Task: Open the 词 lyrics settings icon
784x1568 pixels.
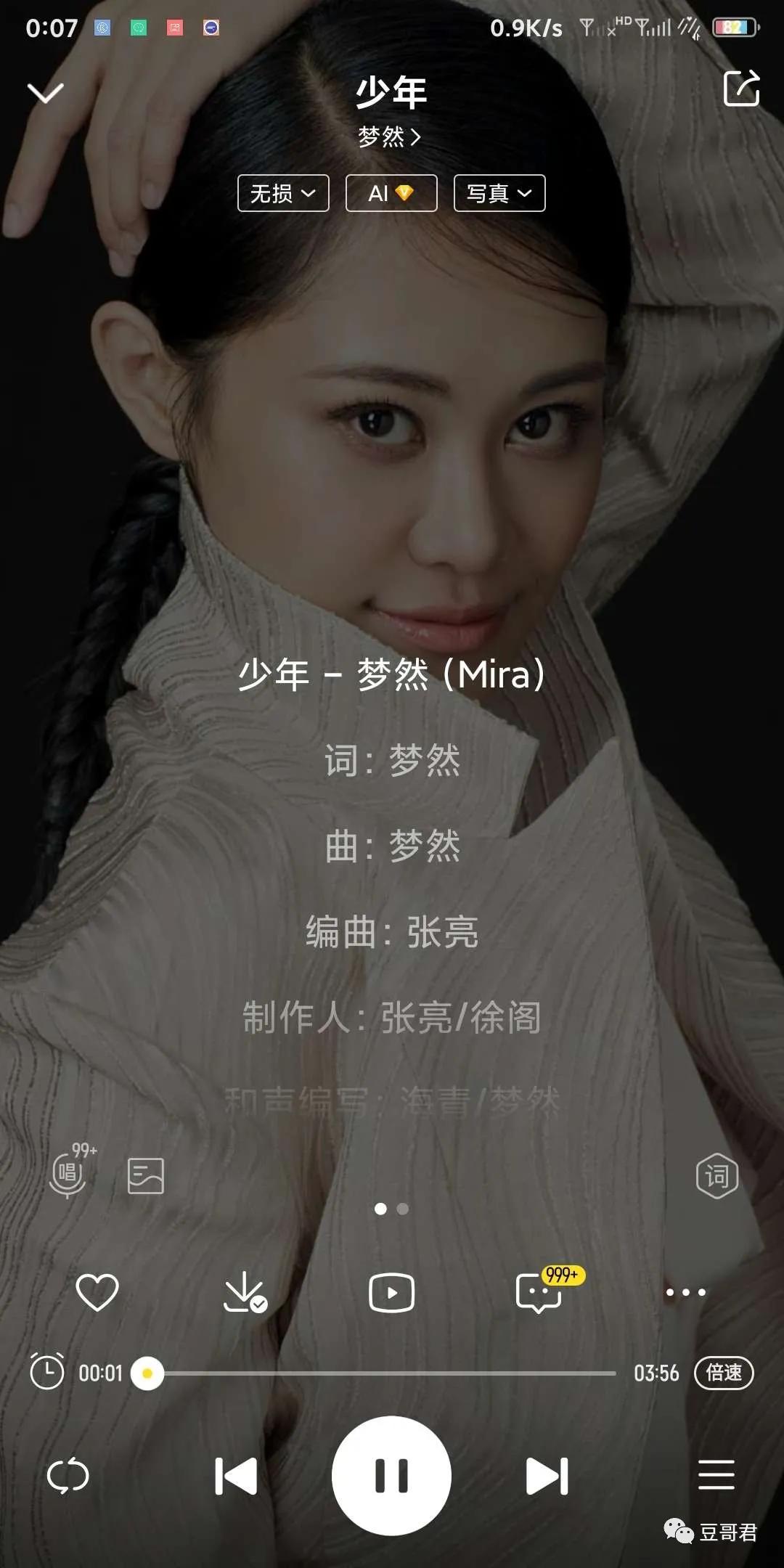Action: pyautogui.click(x=716, y=1175)
